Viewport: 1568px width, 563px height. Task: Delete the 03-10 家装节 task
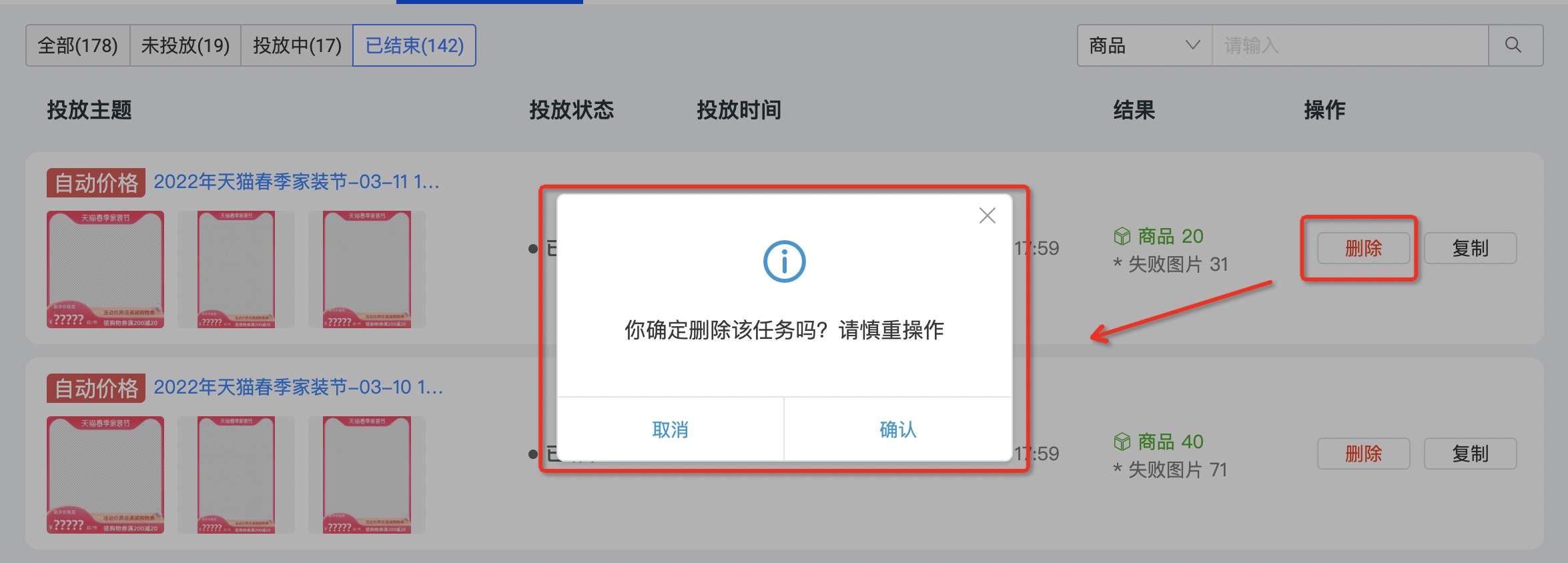pos(1362,454)
